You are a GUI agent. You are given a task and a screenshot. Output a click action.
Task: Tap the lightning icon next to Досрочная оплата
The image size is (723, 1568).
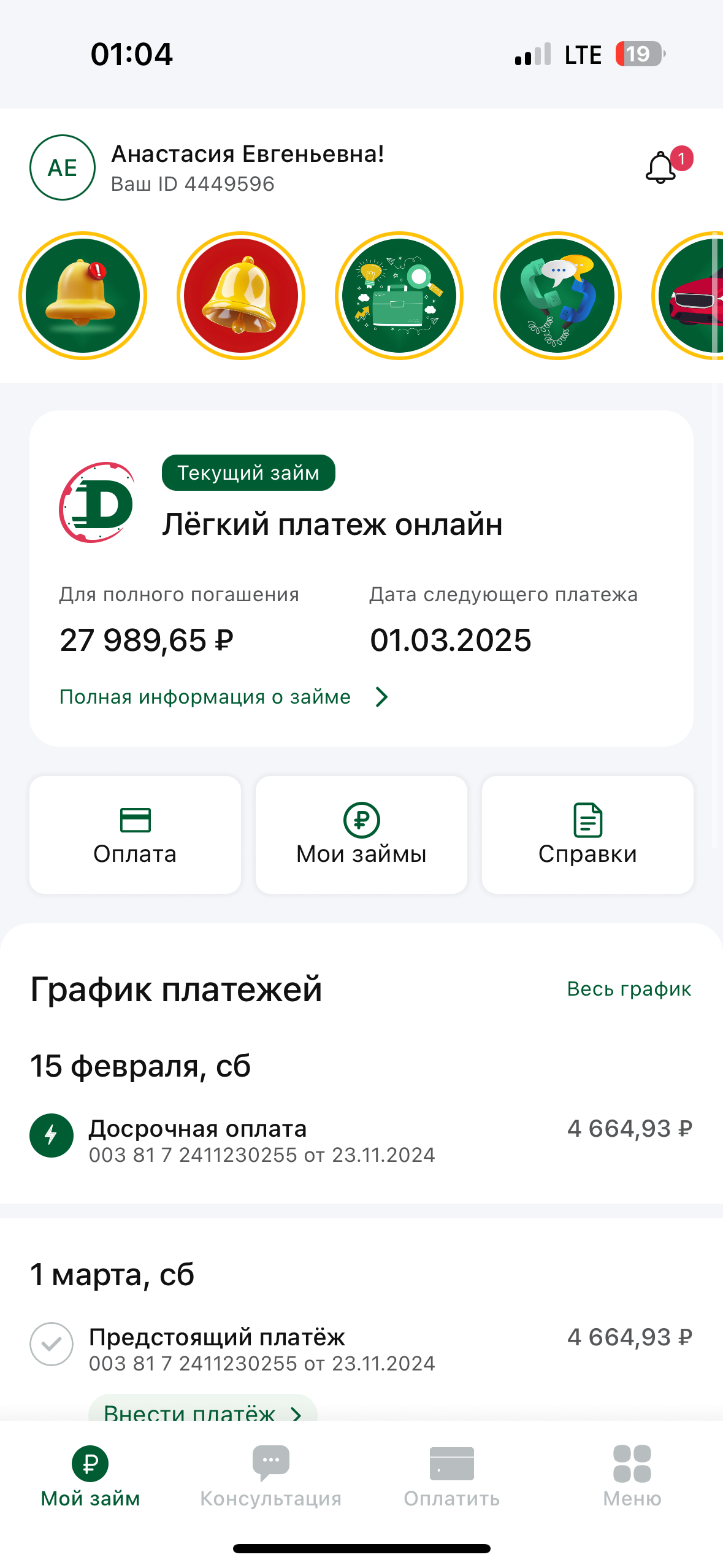click(52, 1135)
